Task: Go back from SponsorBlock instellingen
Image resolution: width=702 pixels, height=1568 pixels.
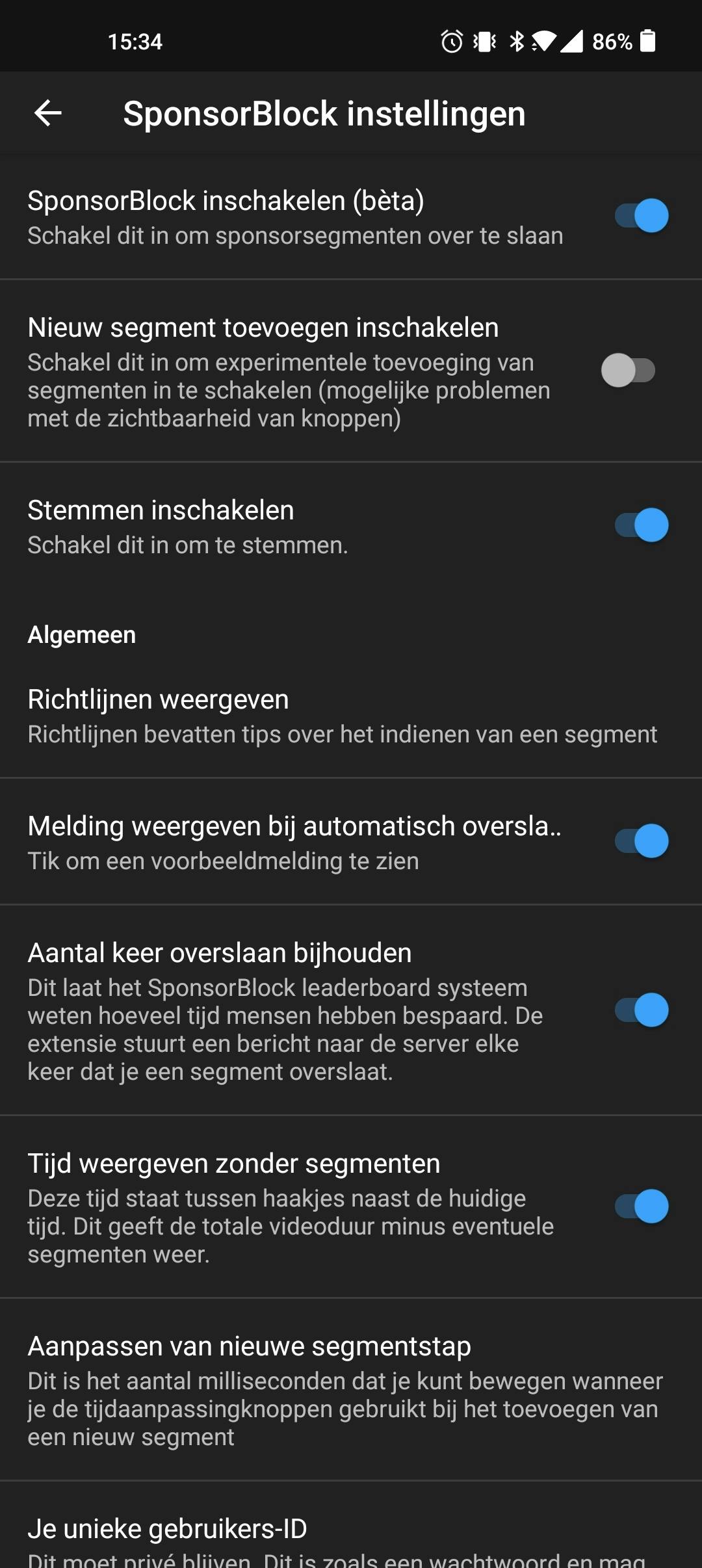Action: point(48,113)
